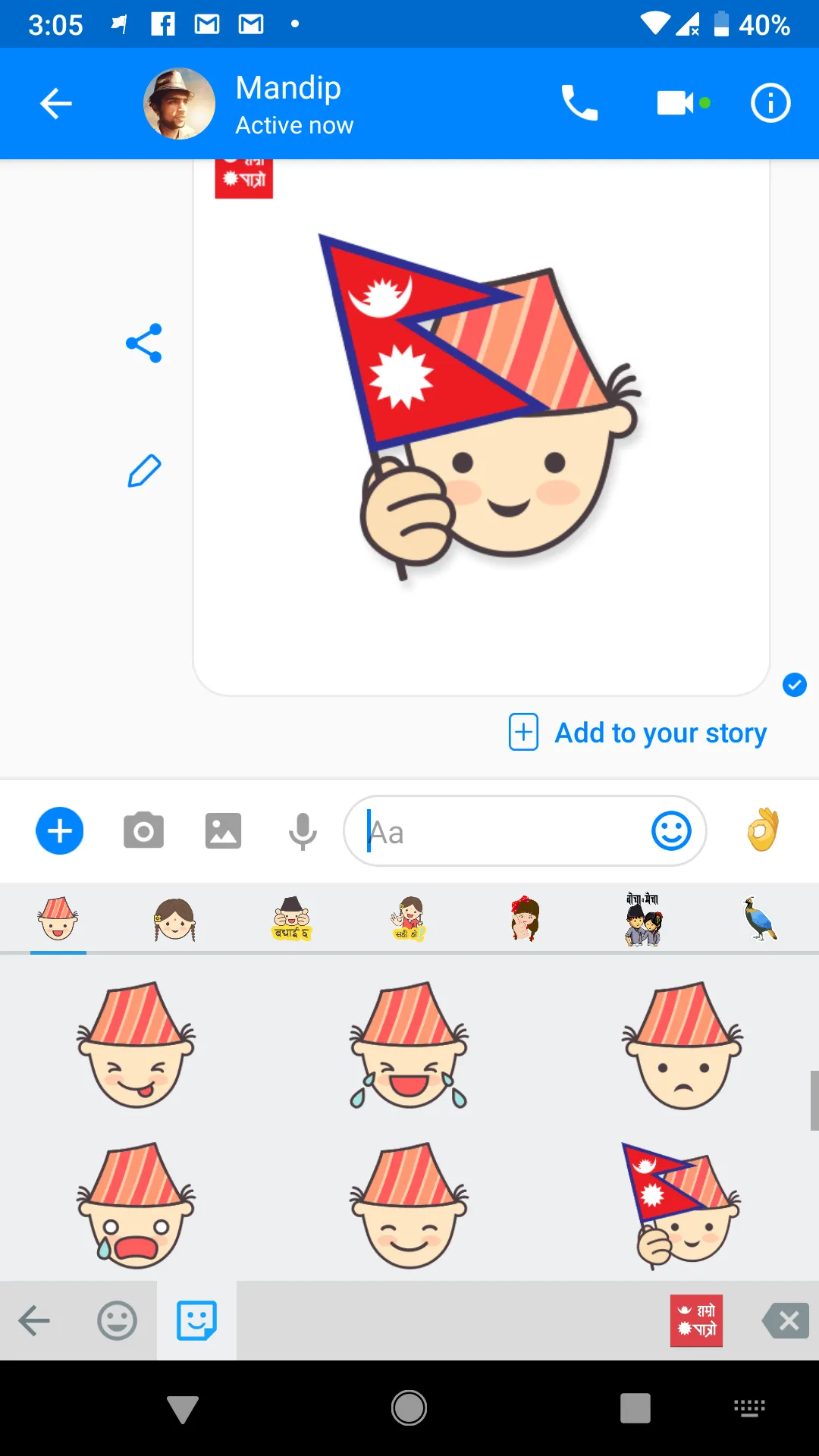This screenshot has width=819, height=1456.
Task: Start a video call with Mandip
Action: coord(674,103)
